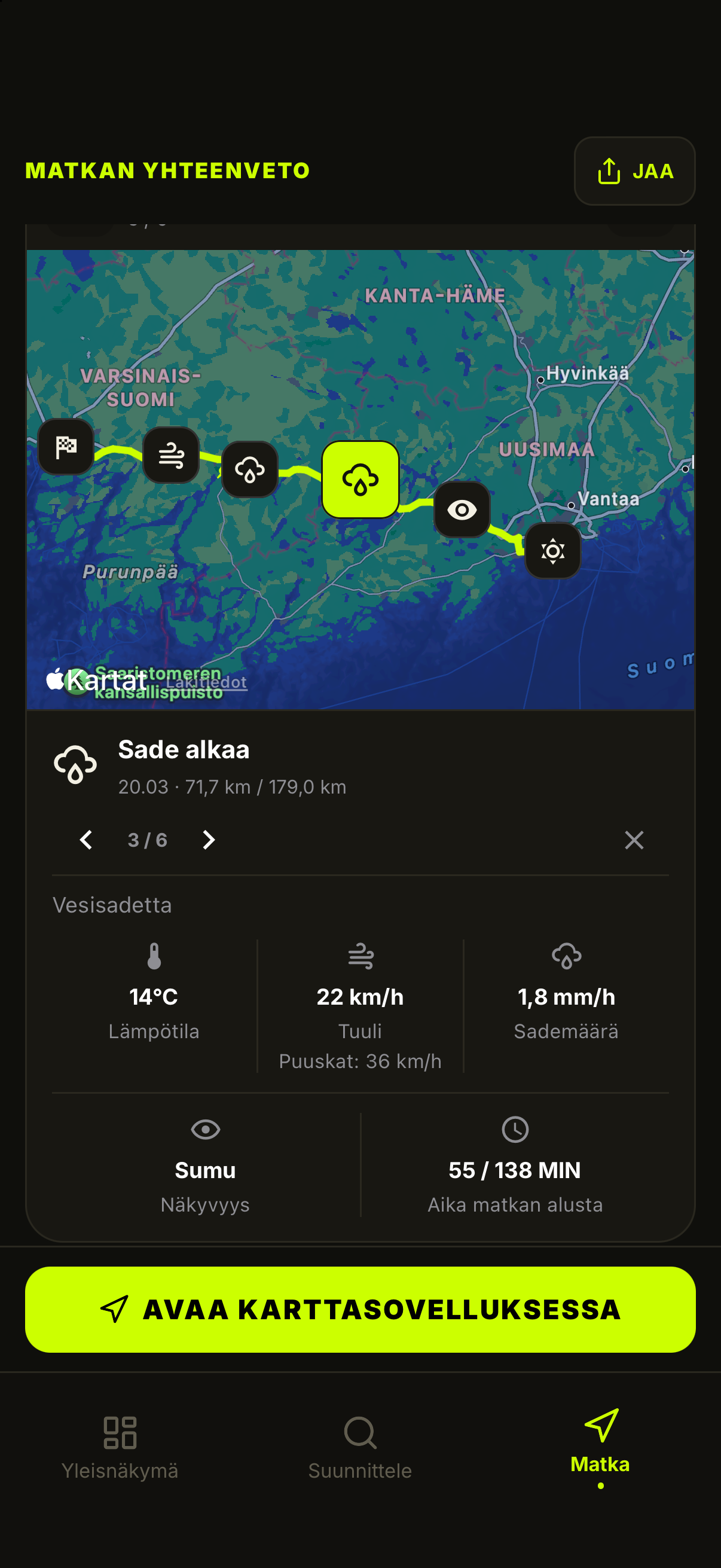Go to the previous weather event
This screenshot has width=721, height=1568.
[x=87, y=840]
